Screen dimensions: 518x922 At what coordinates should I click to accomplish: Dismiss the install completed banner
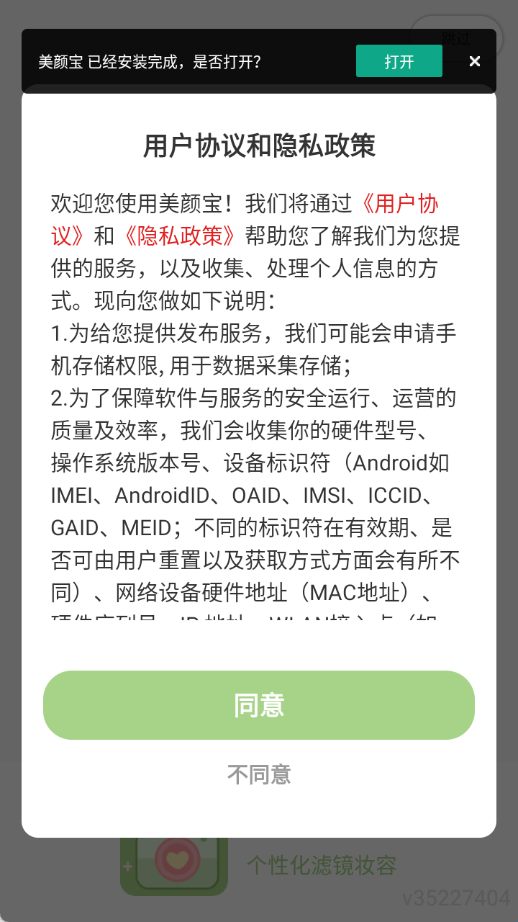475,61
